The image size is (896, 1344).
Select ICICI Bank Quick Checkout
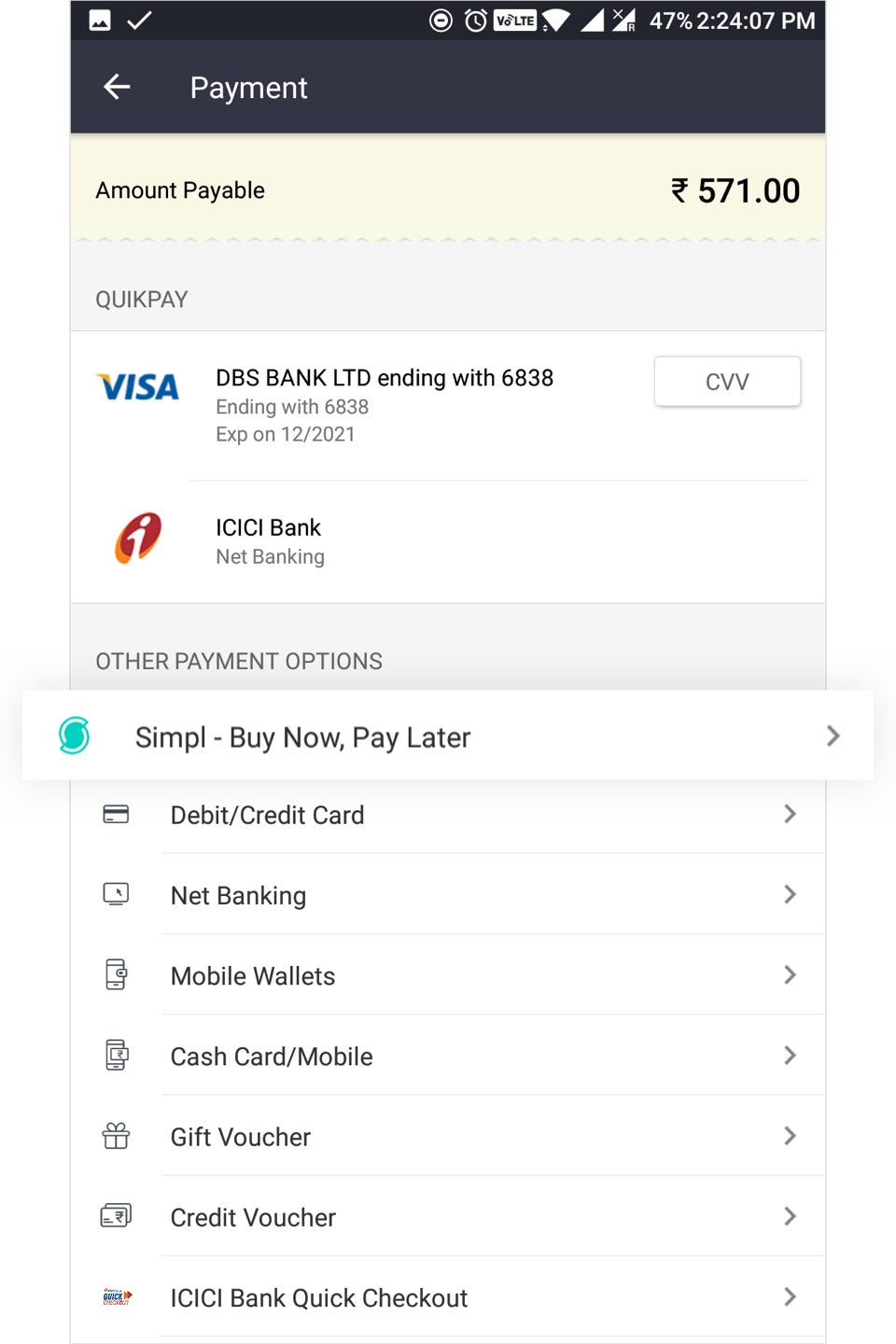(x=448, y=1296)
